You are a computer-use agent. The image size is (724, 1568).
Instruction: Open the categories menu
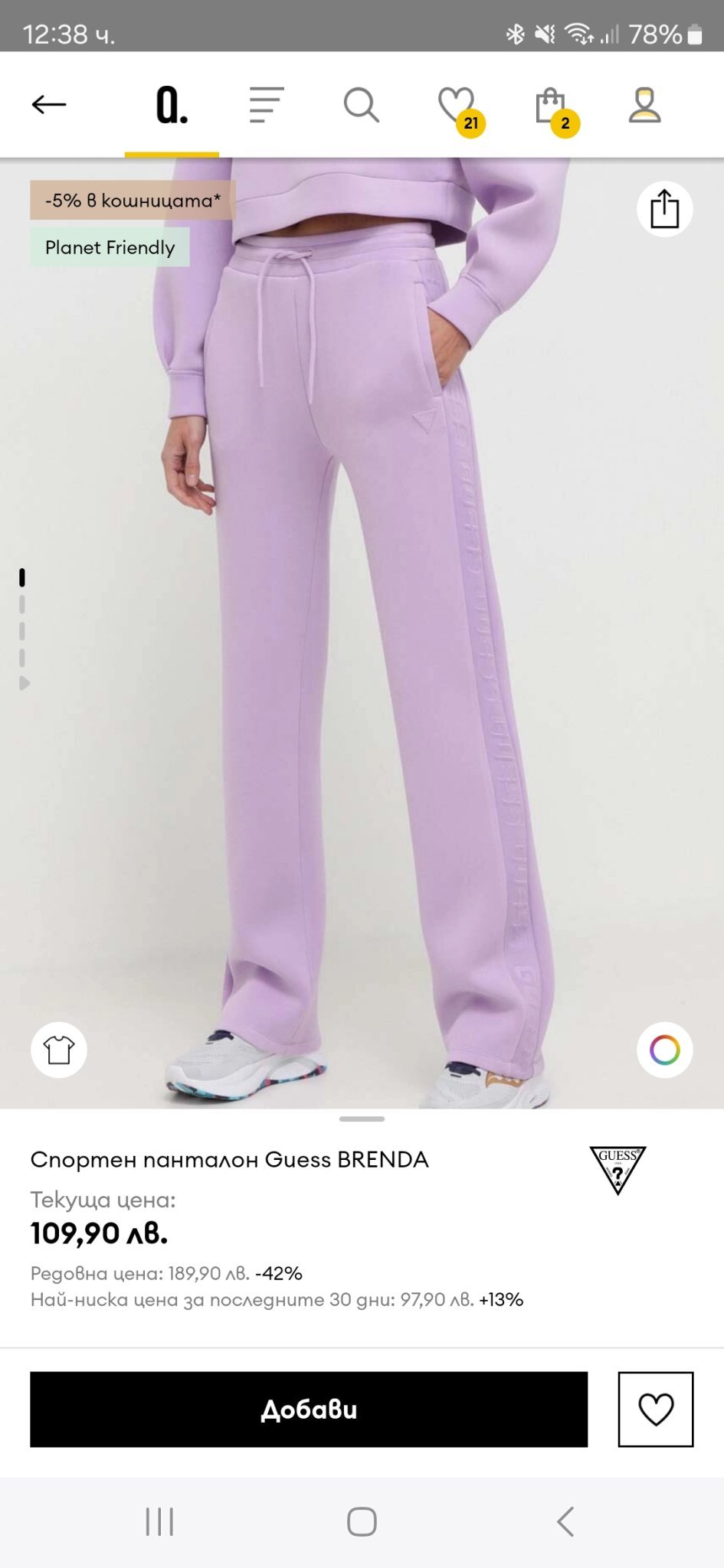(267, 105)
